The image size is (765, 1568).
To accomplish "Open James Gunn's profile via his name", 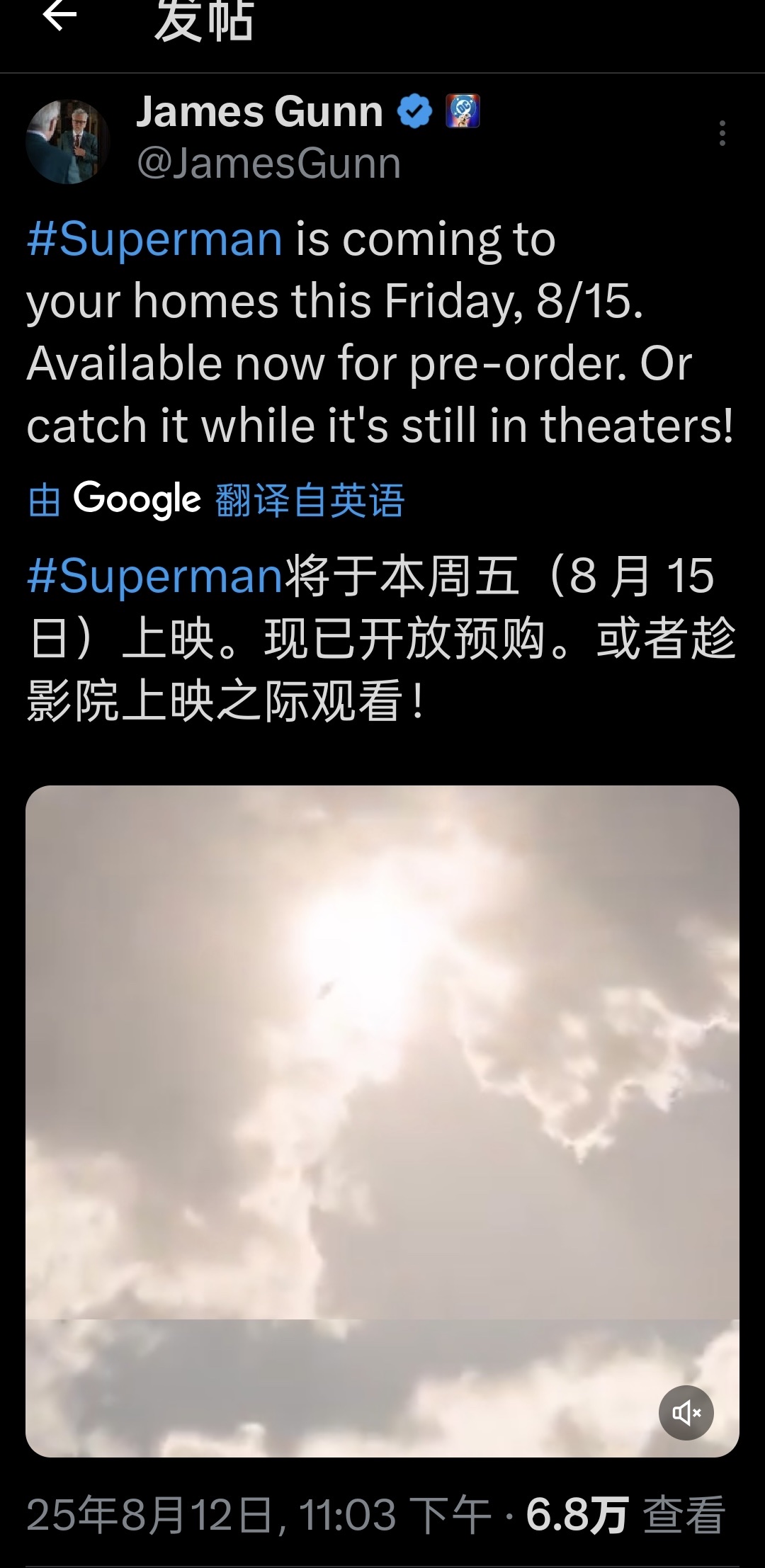I will (259, 112).
